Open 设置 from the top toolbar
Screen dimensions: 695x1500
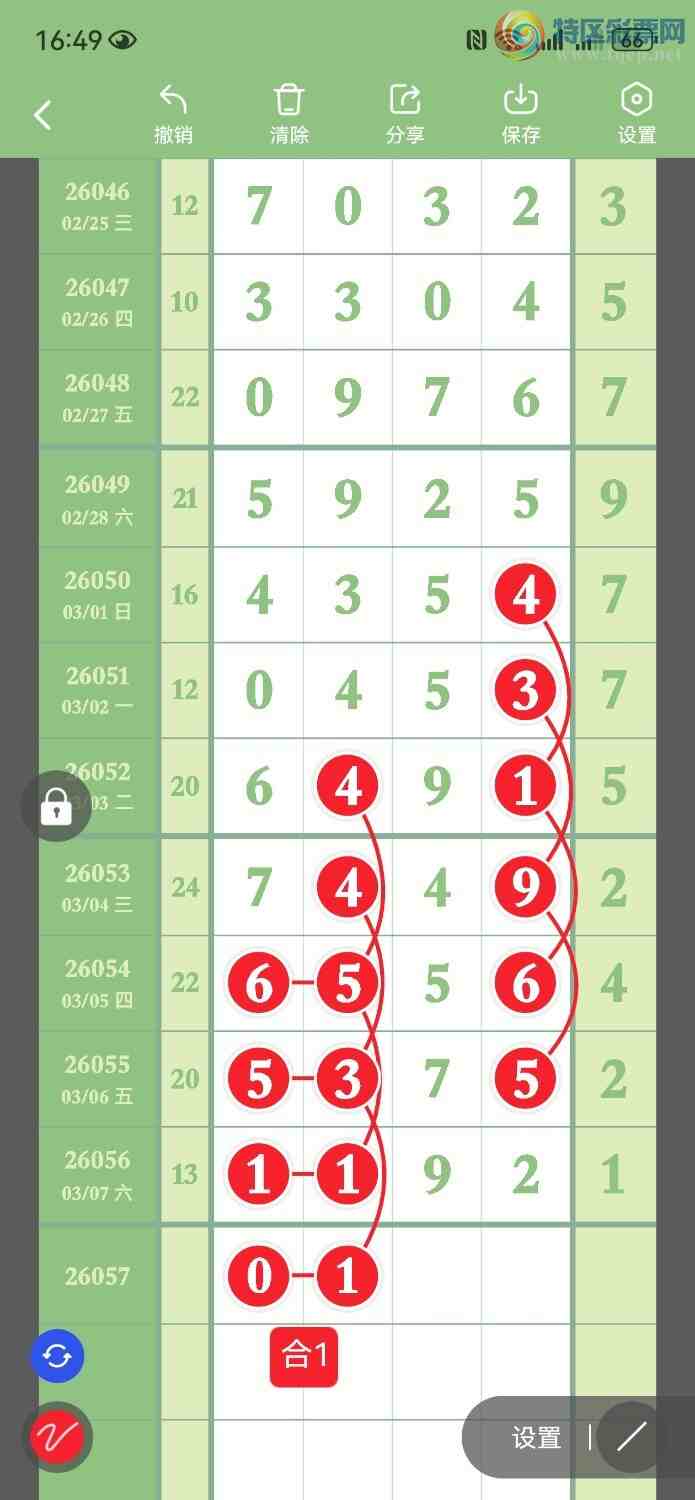[x=636, y=114]
